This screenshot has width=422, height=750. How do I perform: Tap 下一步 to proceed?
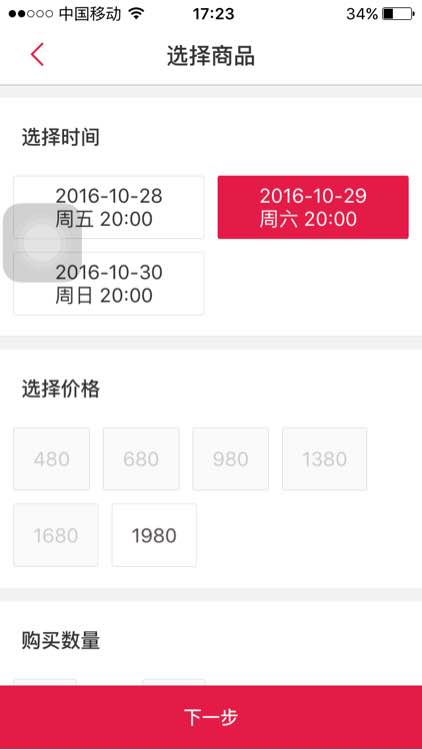(211, 717)
